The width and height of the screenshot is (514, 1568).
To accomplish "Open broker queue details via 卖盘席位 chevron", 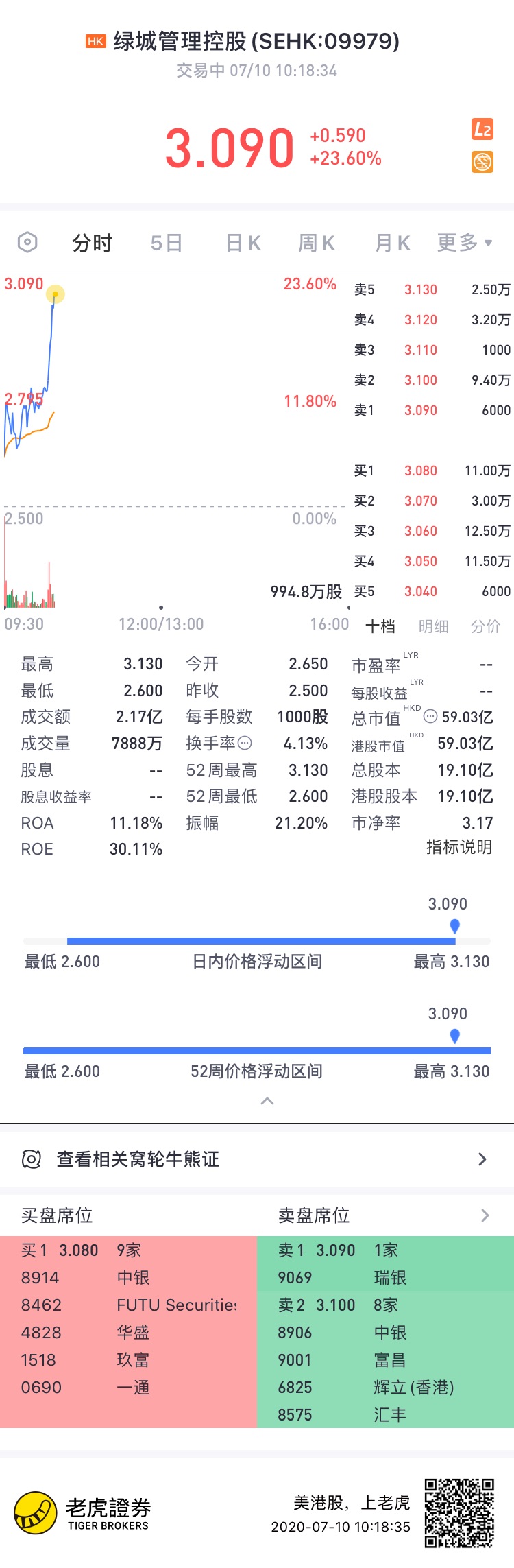I will [485, 1215].
